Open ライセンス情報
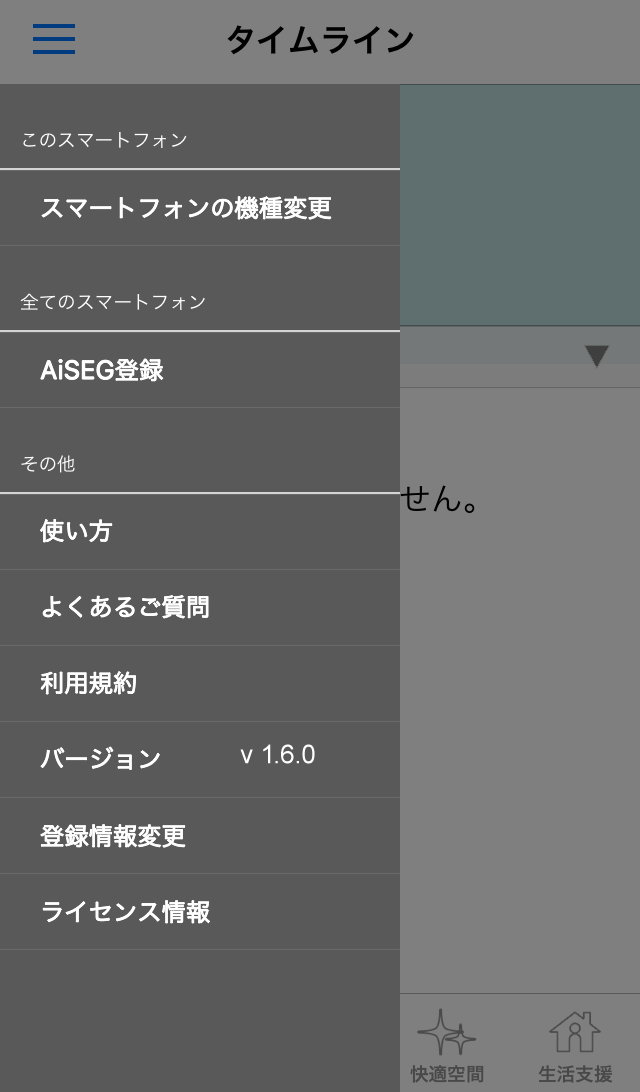The image size is (640, 1092). tap(125, 911)
